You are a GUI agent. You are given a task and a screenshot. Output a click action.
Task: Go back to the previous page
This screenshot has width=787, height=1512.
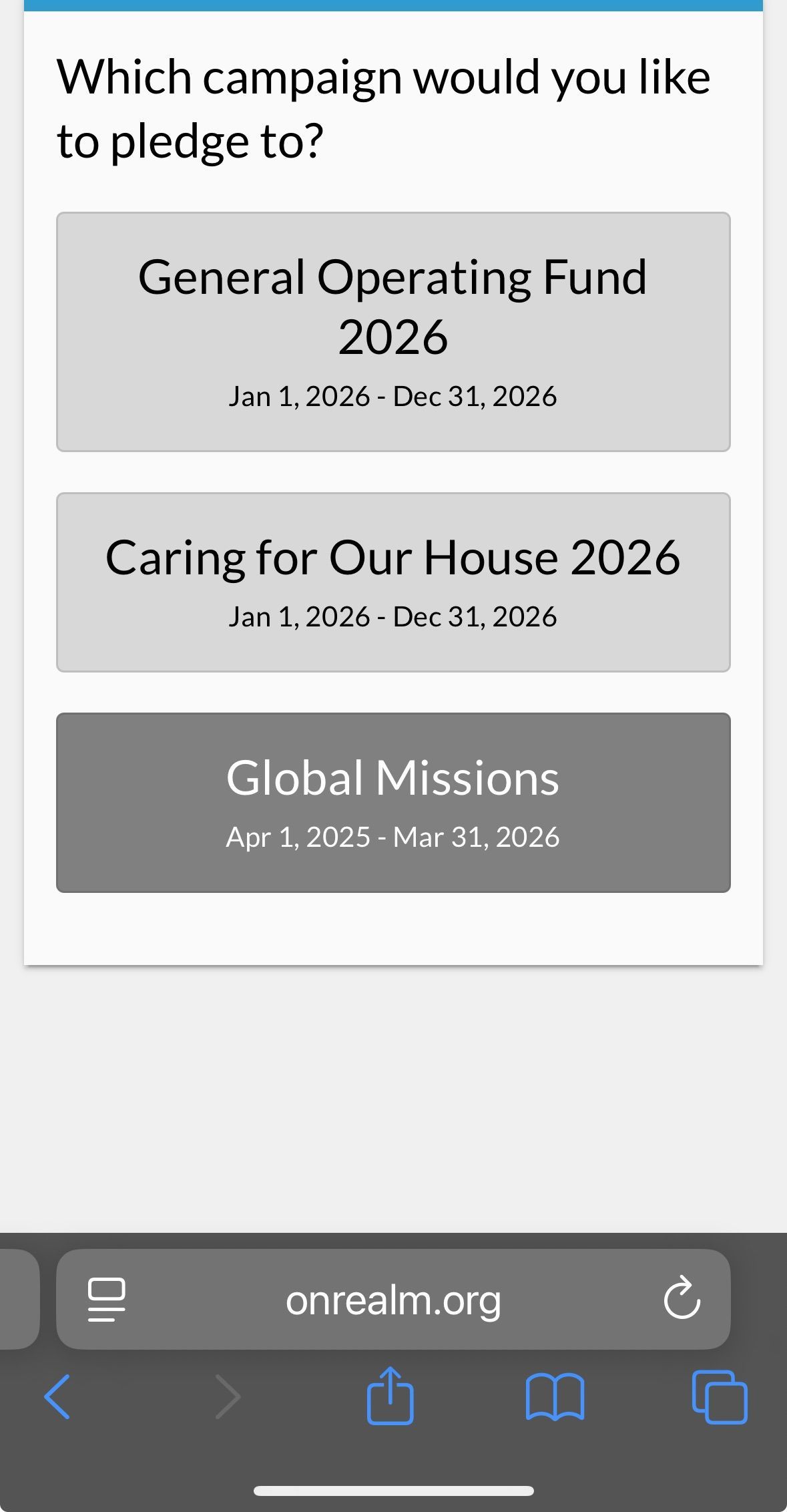pos(57,1396)
